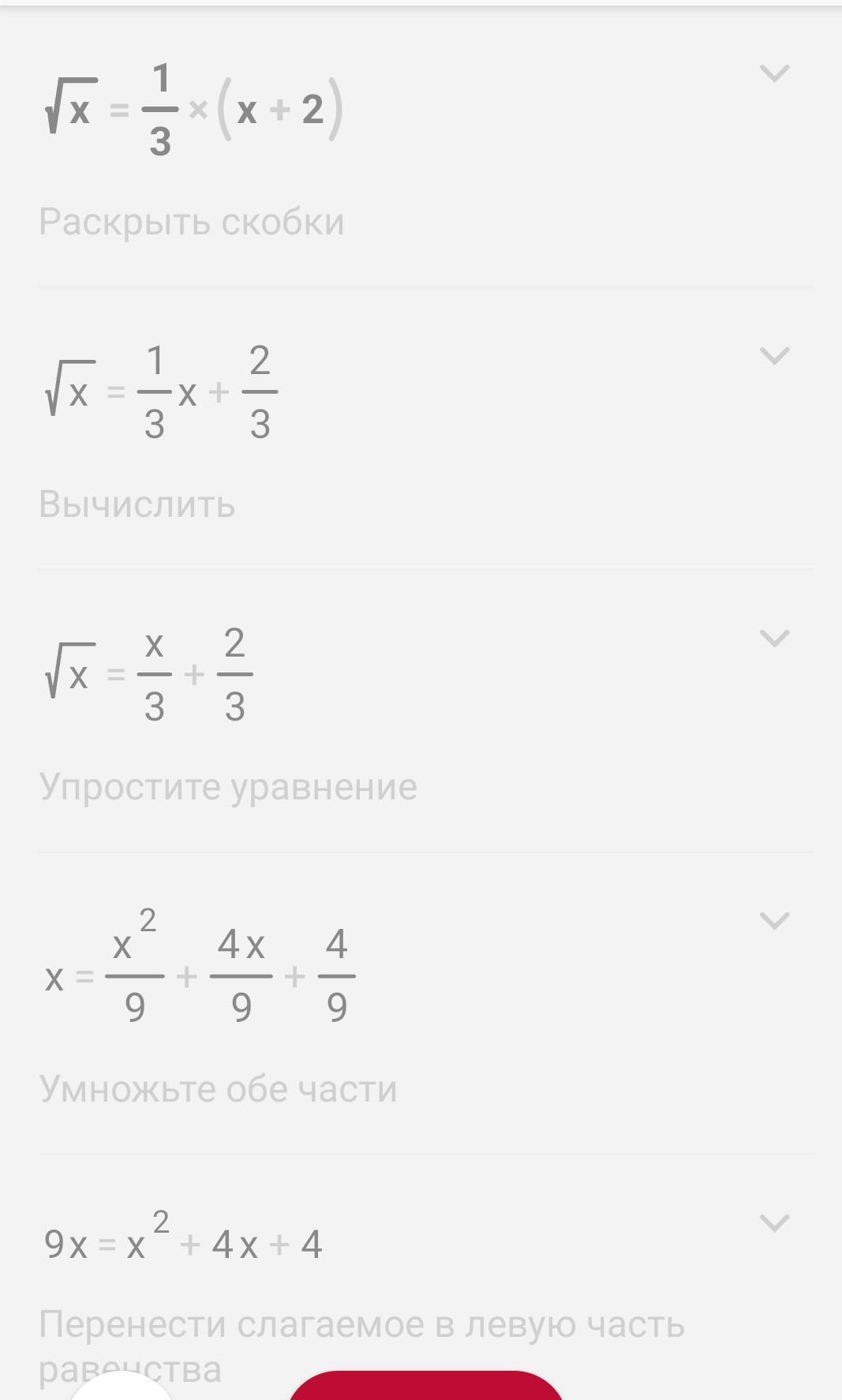Expand the "Умножьте обе части" step

point(774,920)
